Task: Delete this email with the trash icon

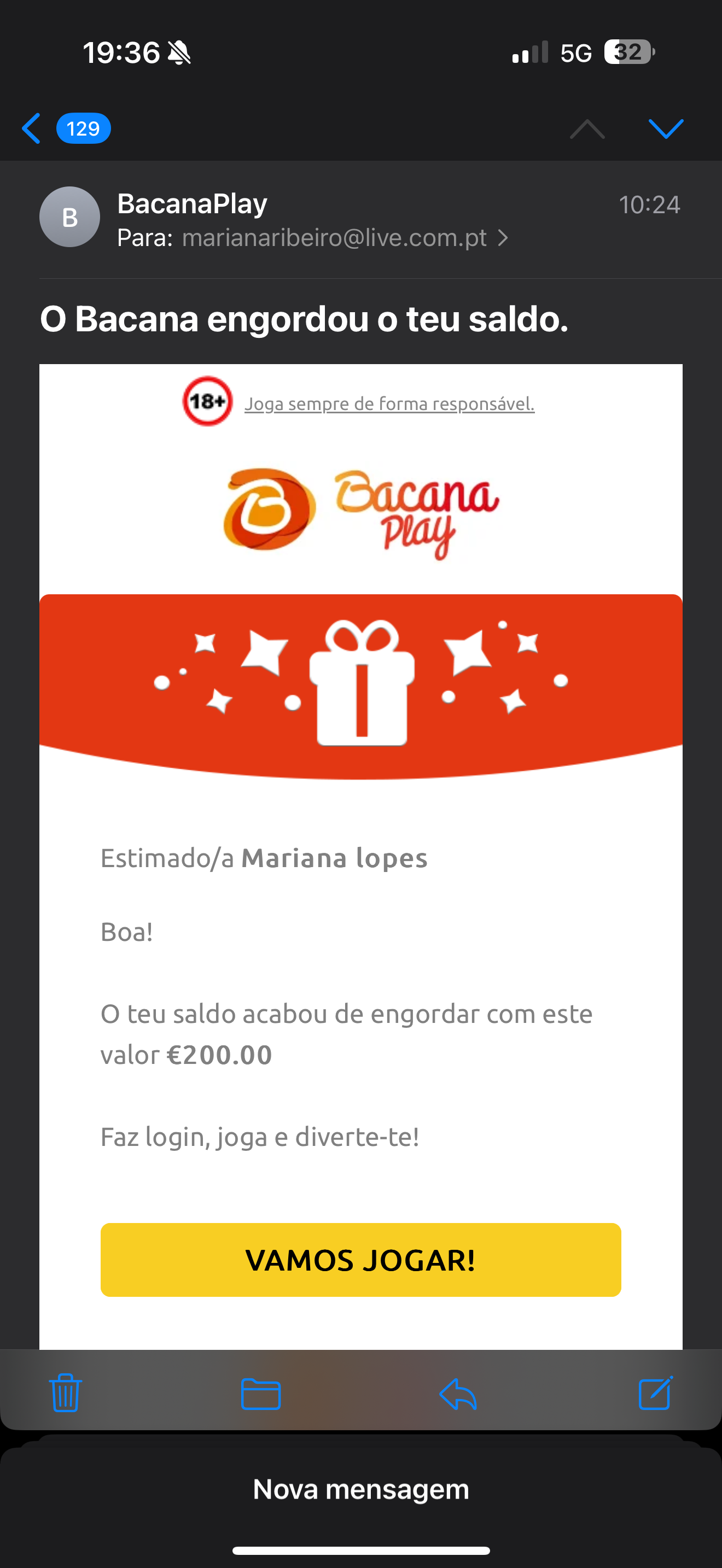Action: pyautogui.click(x=65, y=1393)
